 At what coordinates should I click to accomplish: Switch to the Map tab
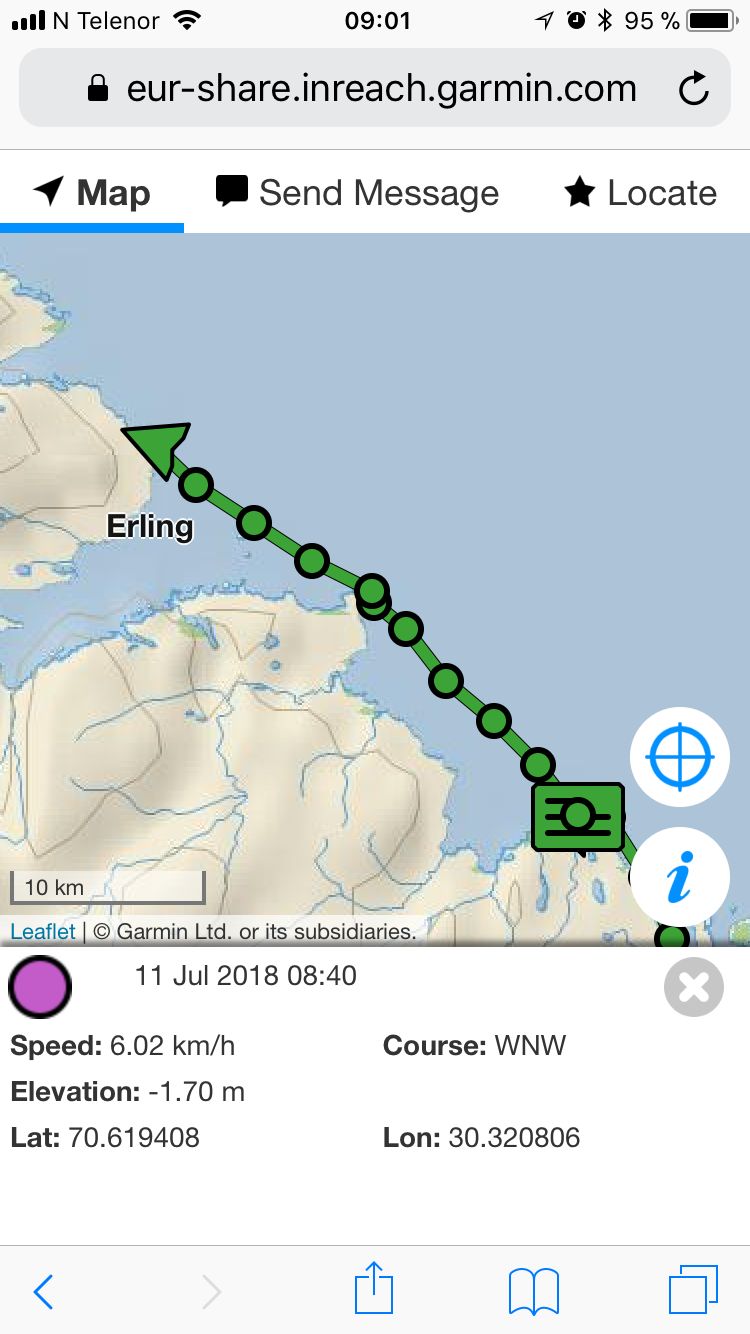pos(92,193)
